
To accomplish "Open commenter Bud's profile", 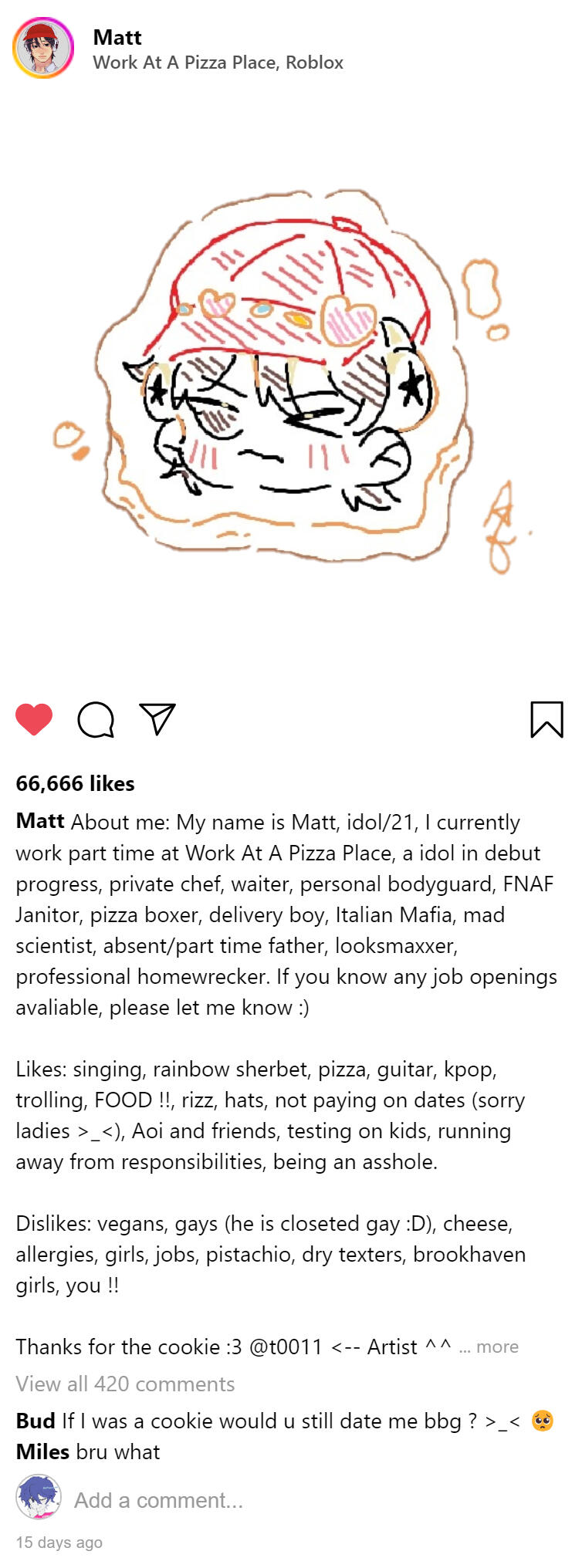I will coord(35,1421).
